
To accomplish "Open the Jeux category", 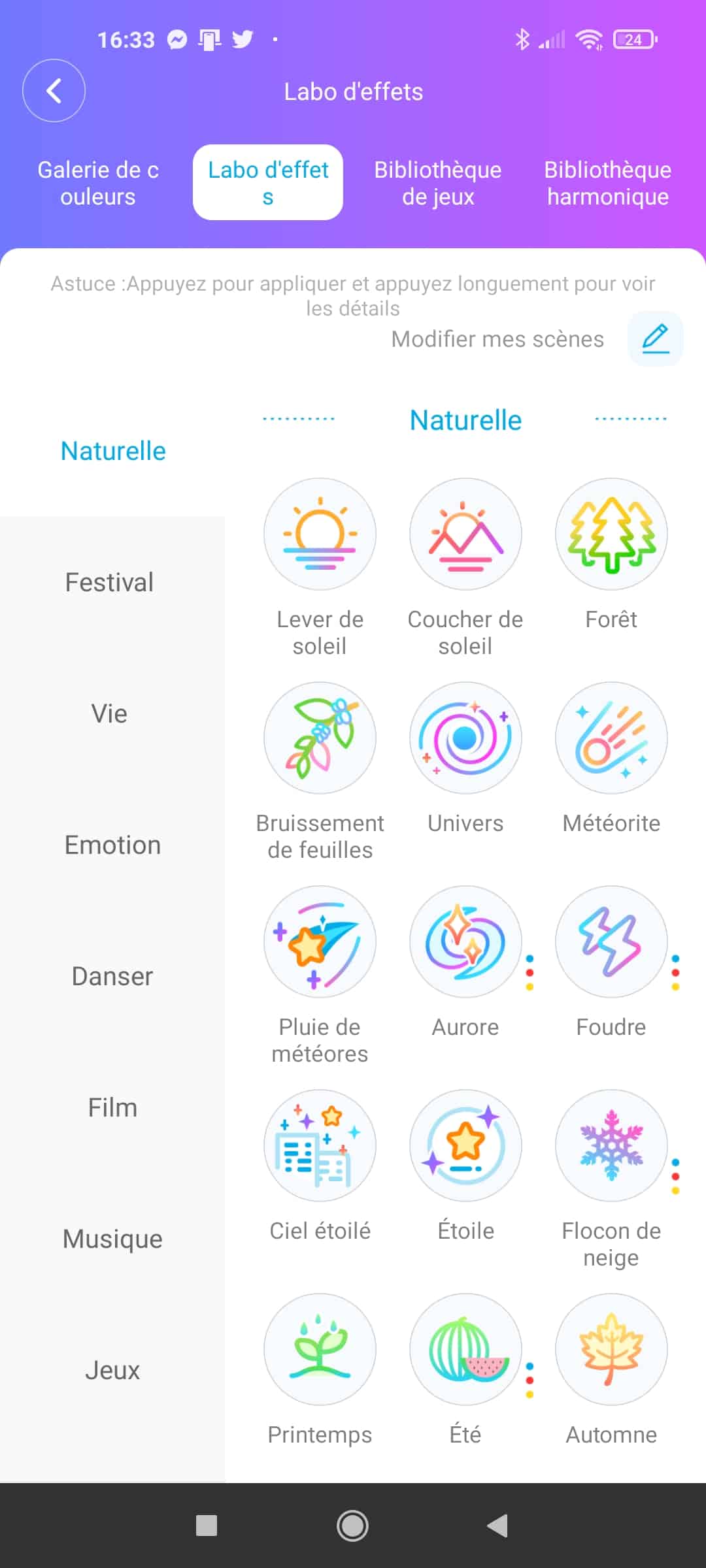I will pos(112,1370).
